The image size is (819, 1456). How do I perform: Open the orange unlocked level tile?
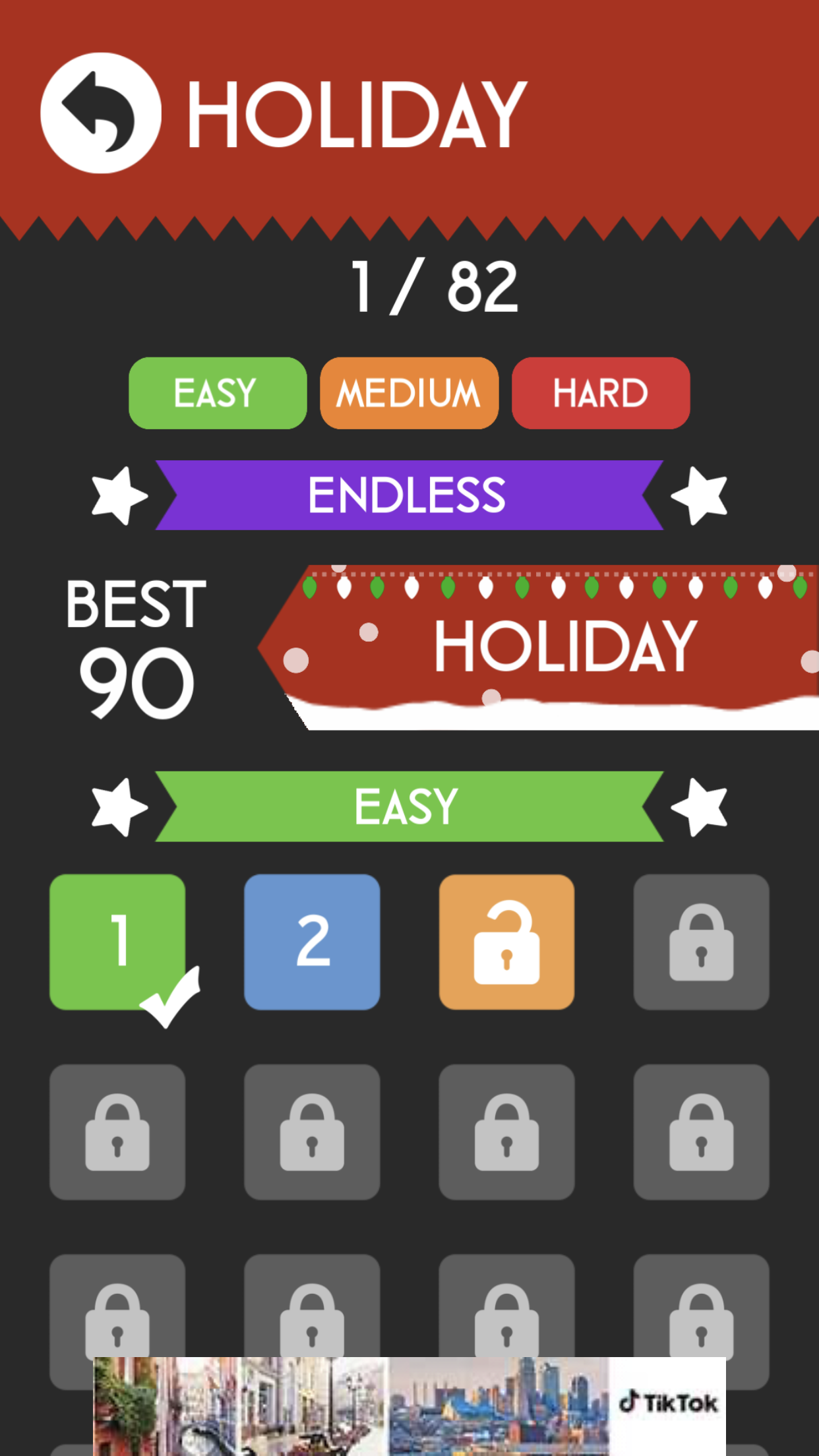tap(506, 942)
